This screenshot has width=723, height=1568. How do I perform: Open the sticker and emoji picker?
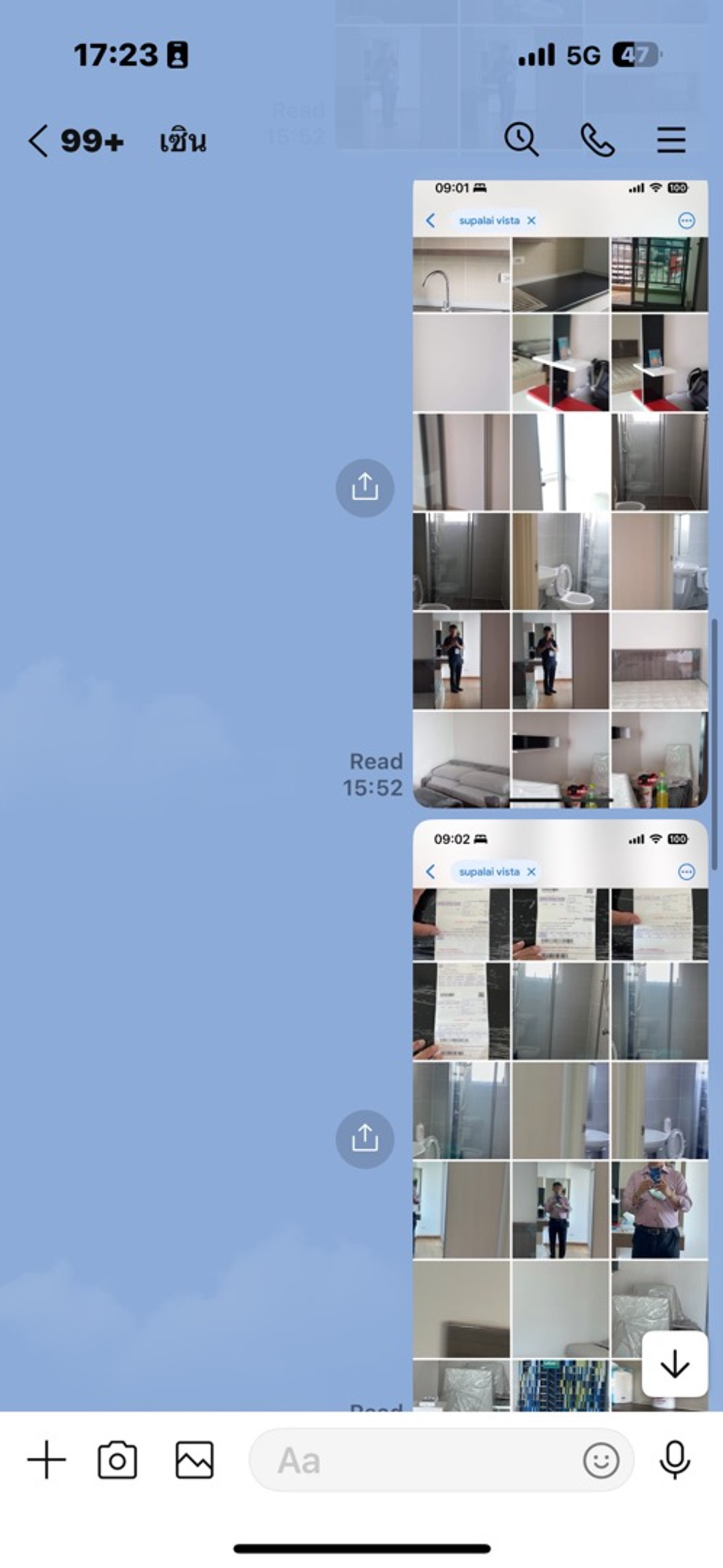[601, 1460]
